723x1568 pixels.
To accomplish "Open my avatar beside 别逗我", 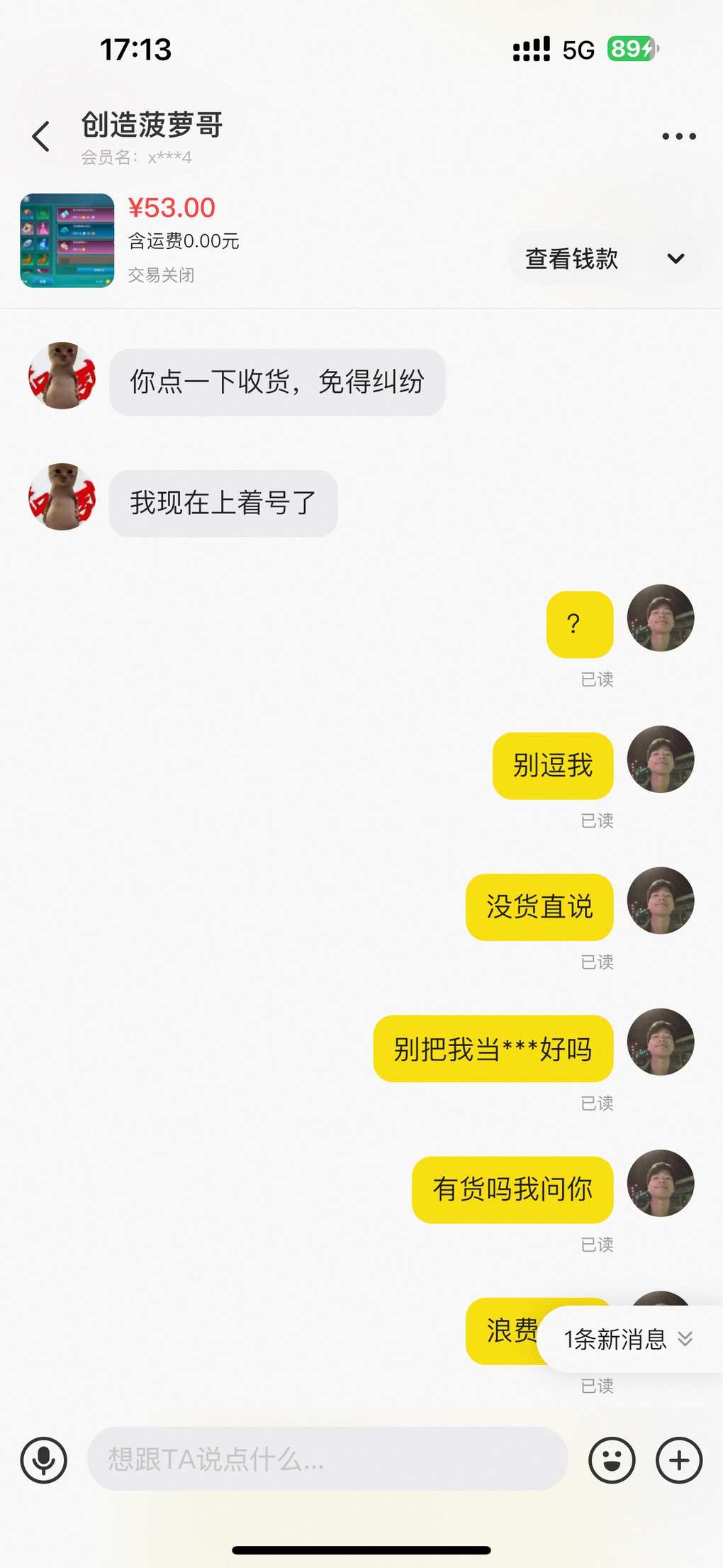I will point(661,759).
